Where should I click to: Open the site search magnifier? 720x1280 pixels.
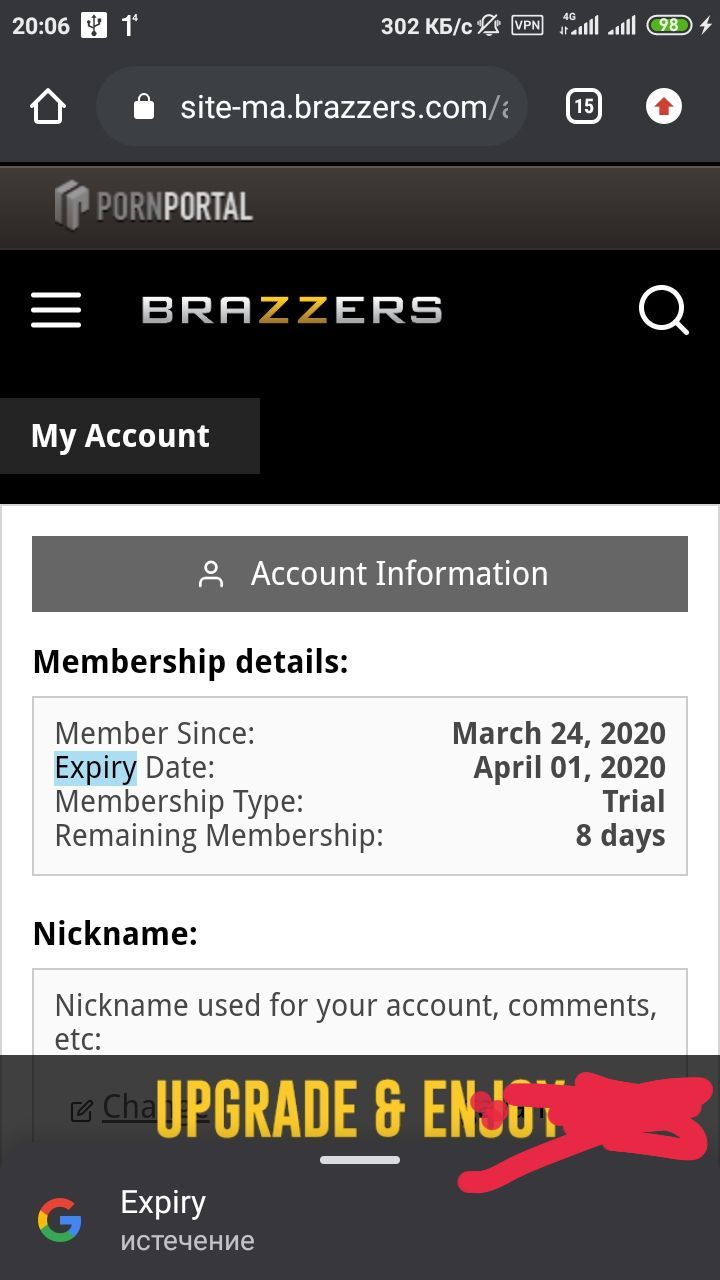click(664, 310)
